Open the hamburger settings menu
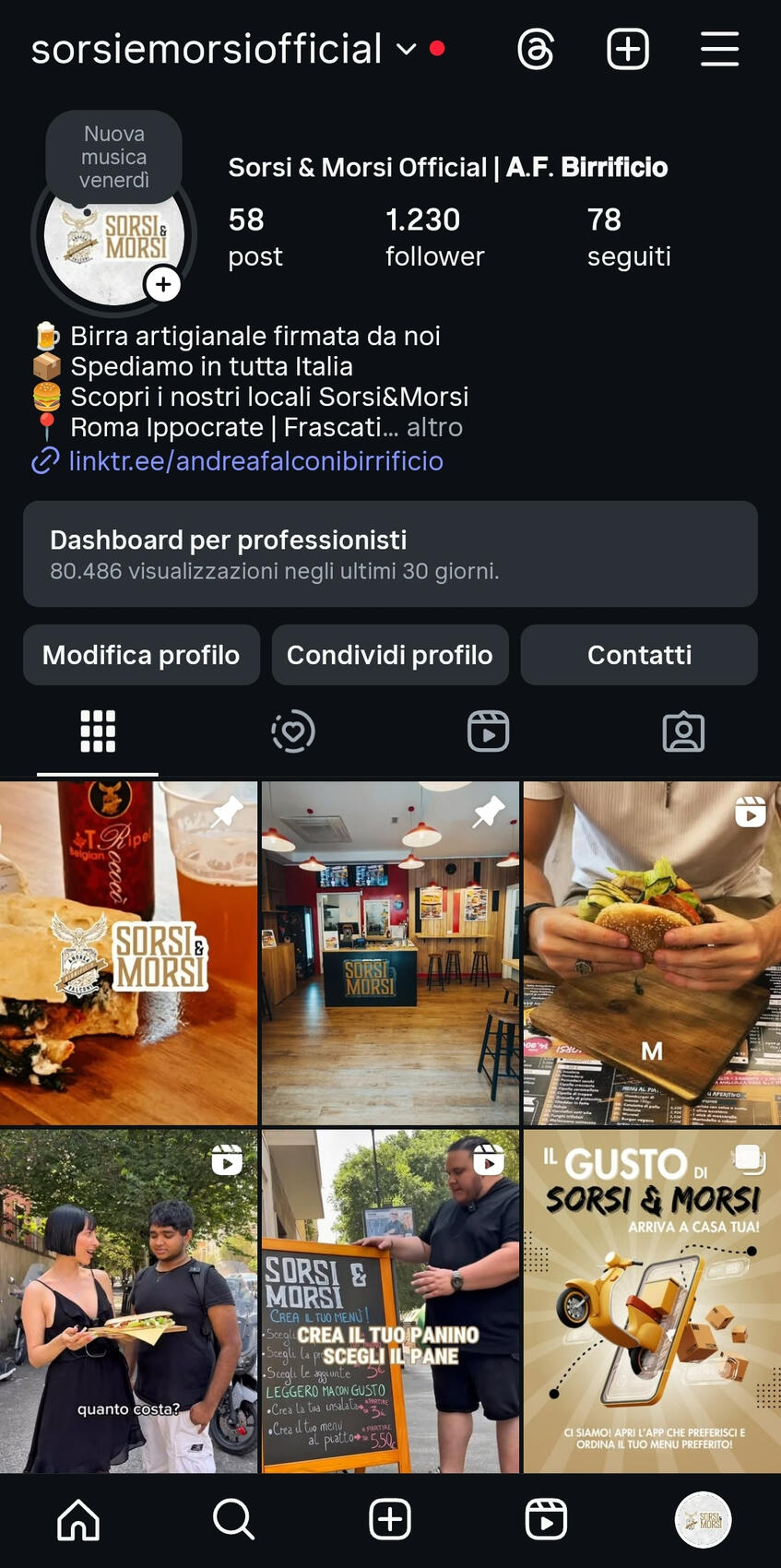This screenshot has width=781, height=1568. (x=719, y=49)
